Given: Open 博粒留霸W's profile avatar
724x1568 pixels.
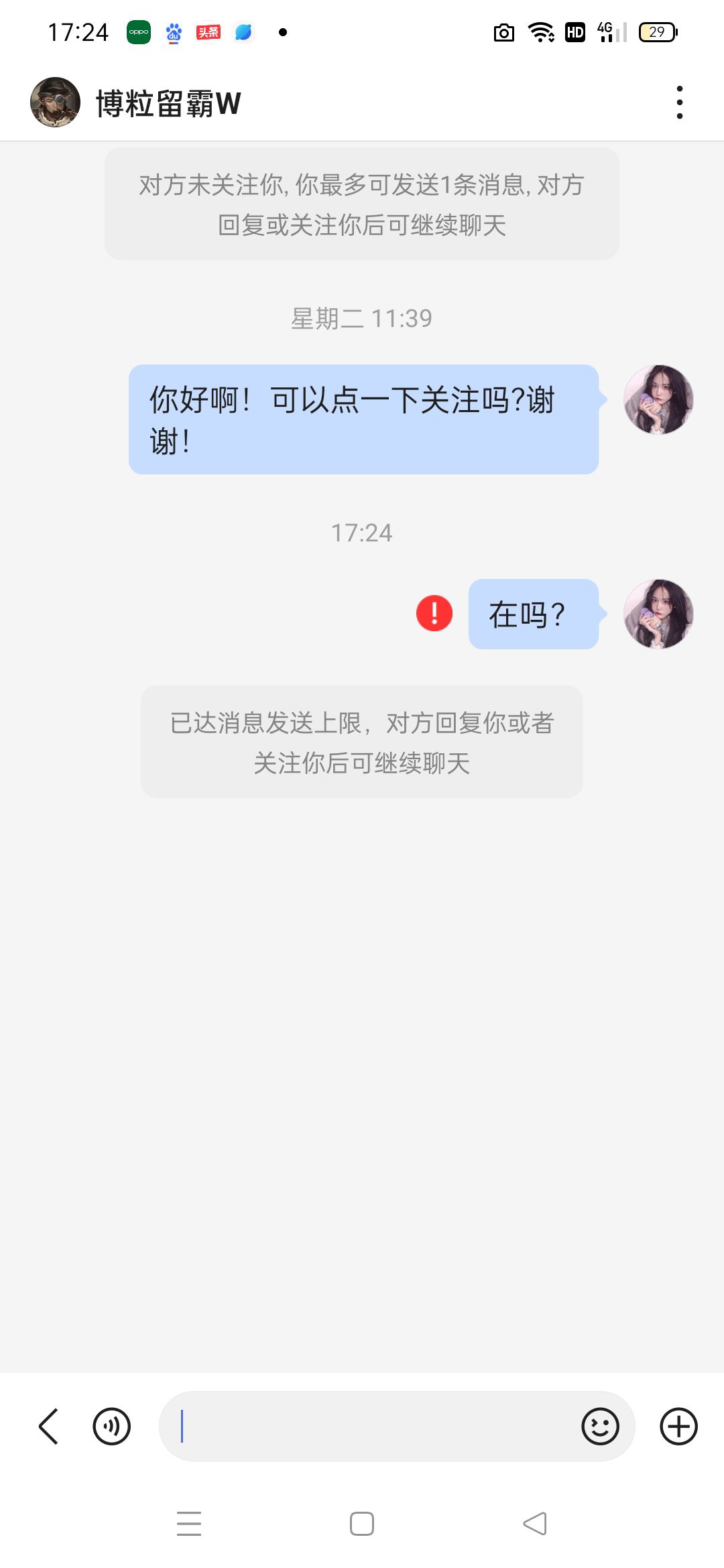Looking at the screenshot, I should point(55,103).
